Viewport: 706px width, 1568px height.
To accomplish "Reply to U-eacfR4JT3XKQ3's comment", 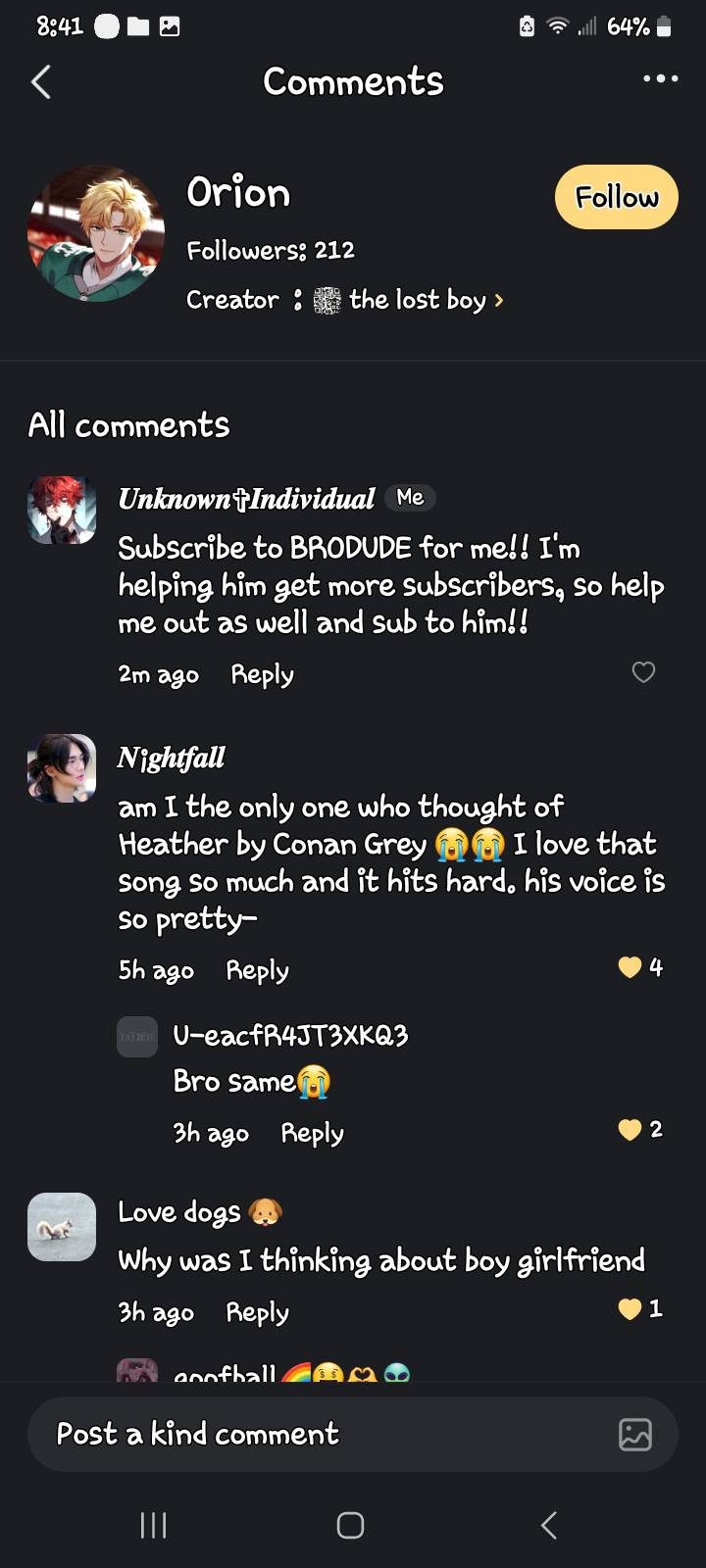I will [x=312, y=1133].
